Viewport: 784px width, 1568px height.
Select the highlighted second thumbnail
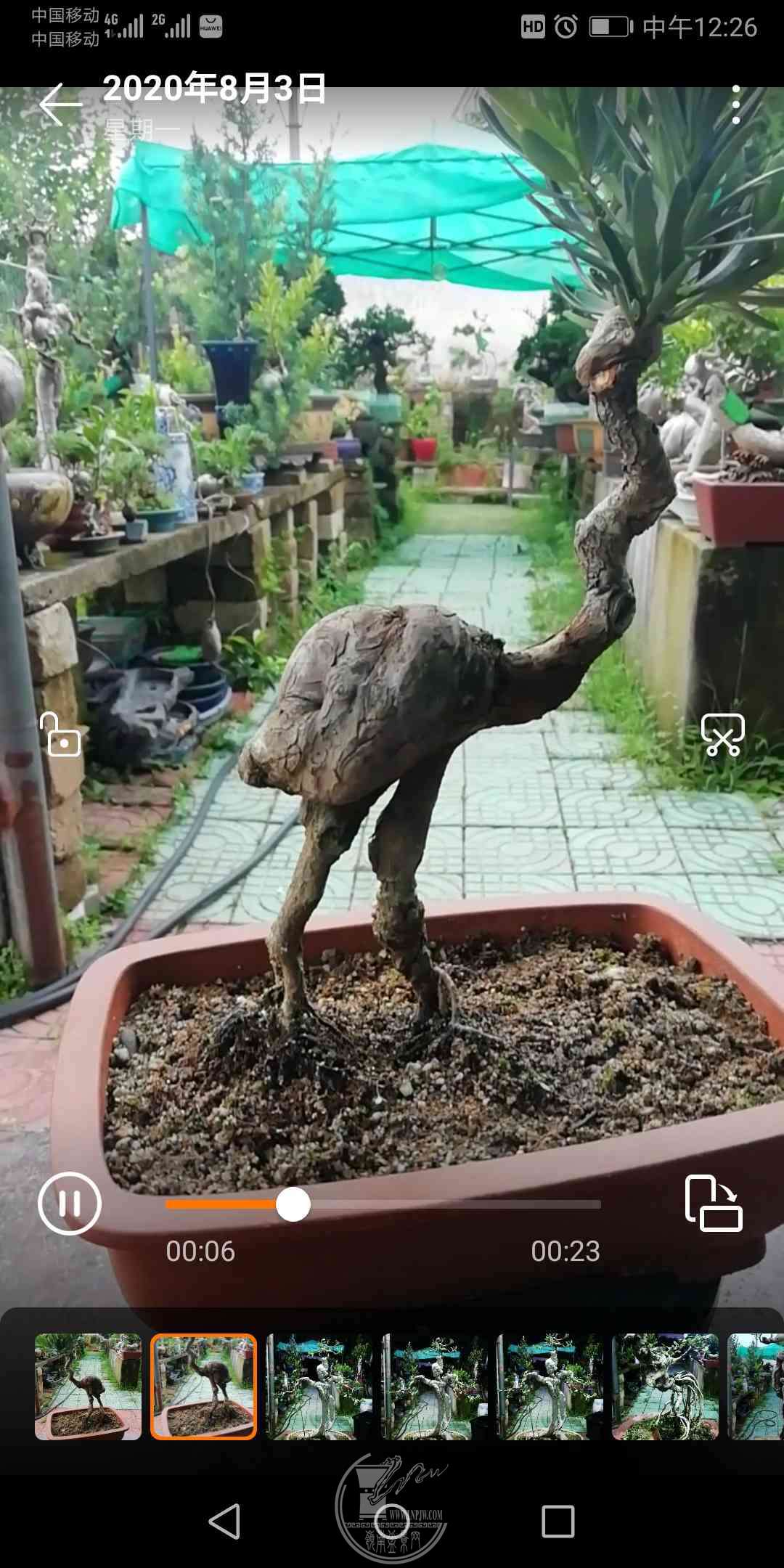click(203, 1387)
